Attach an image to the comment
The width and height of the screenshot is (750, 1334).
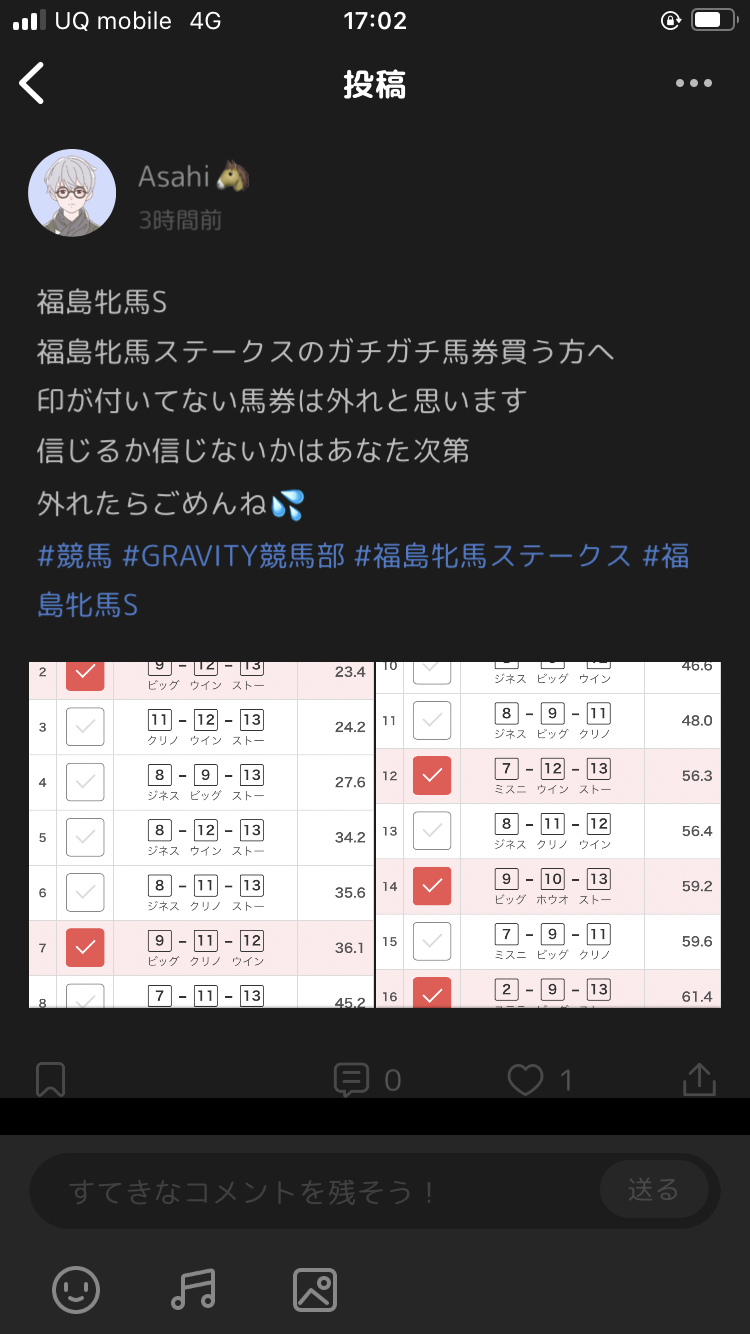coord(315,1289)
